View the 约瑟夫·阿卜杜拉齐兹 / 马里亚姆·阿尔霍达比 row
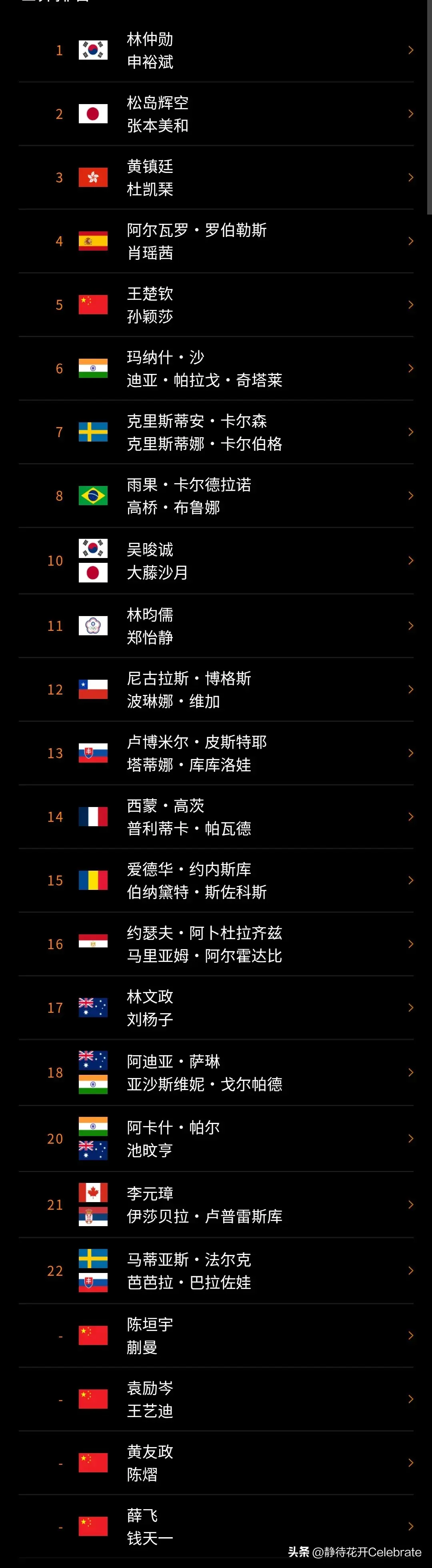Viewport: 432px width, 1568px height. click(x=216, y=944)
